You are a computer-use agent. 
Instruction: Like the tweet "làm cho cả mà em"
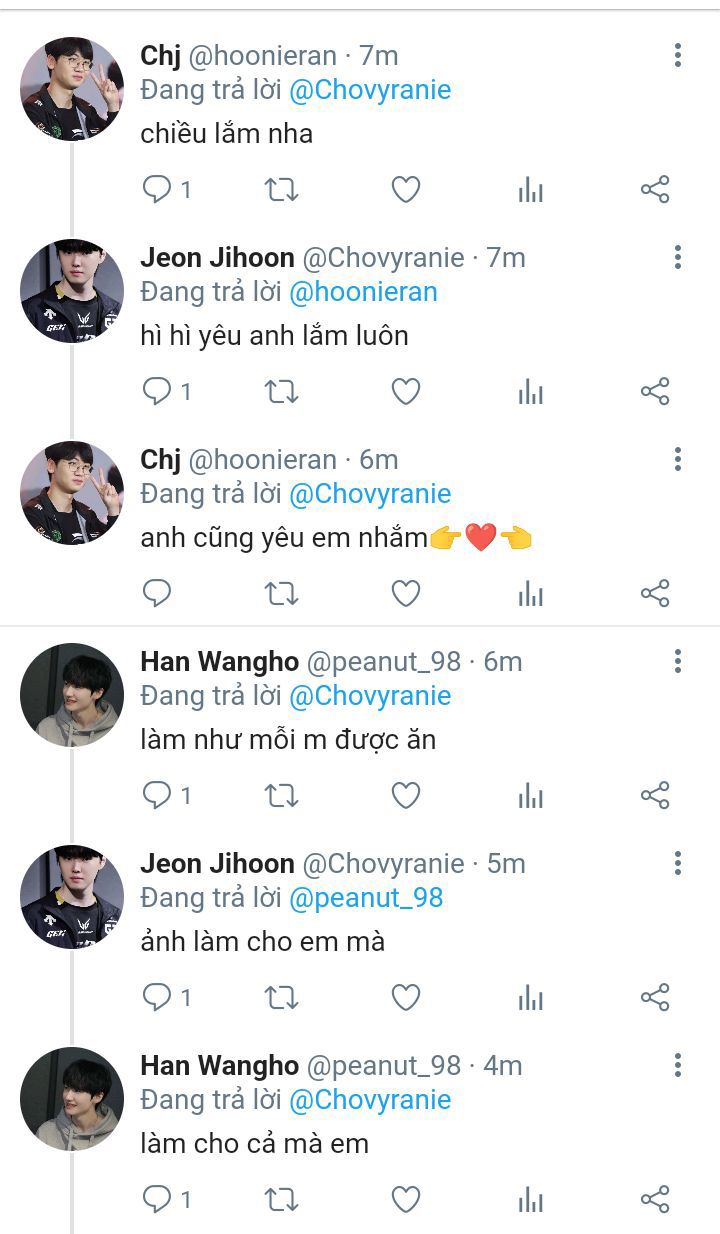[405, 1200]
